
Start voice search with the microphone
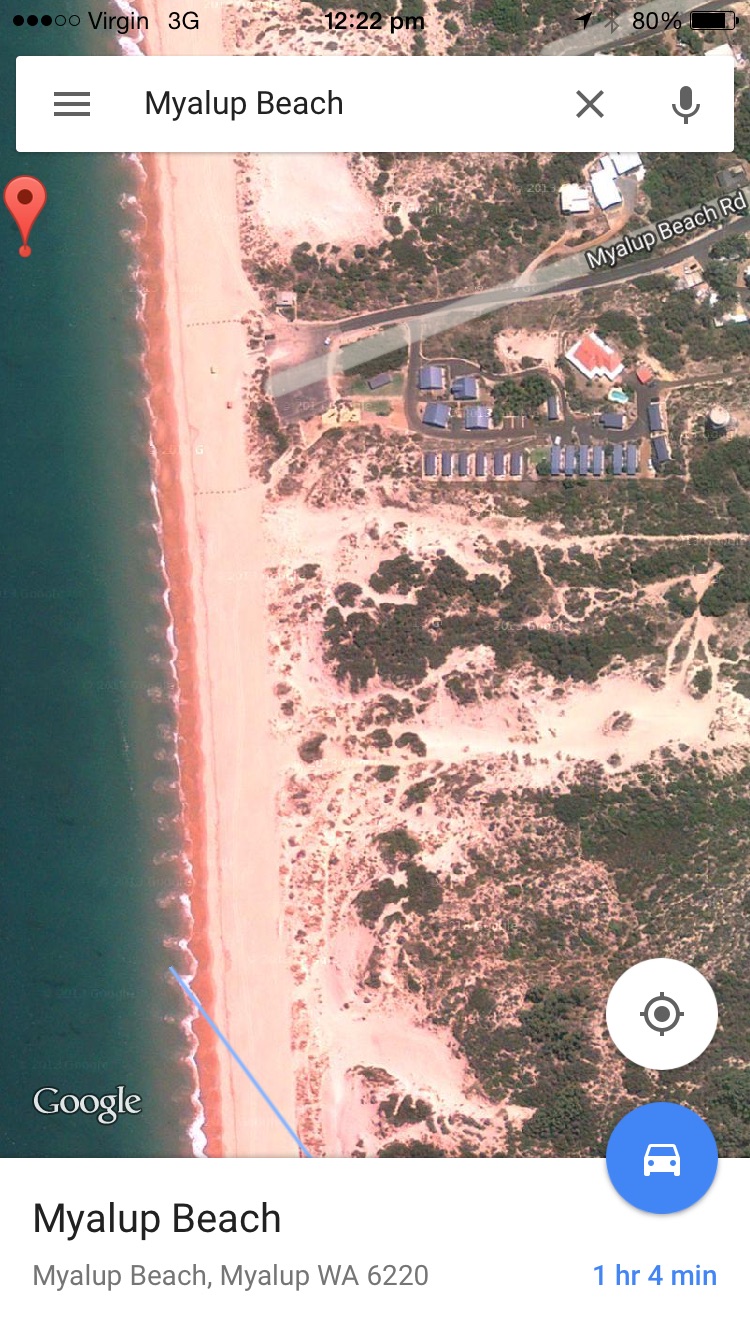point(685,104)
